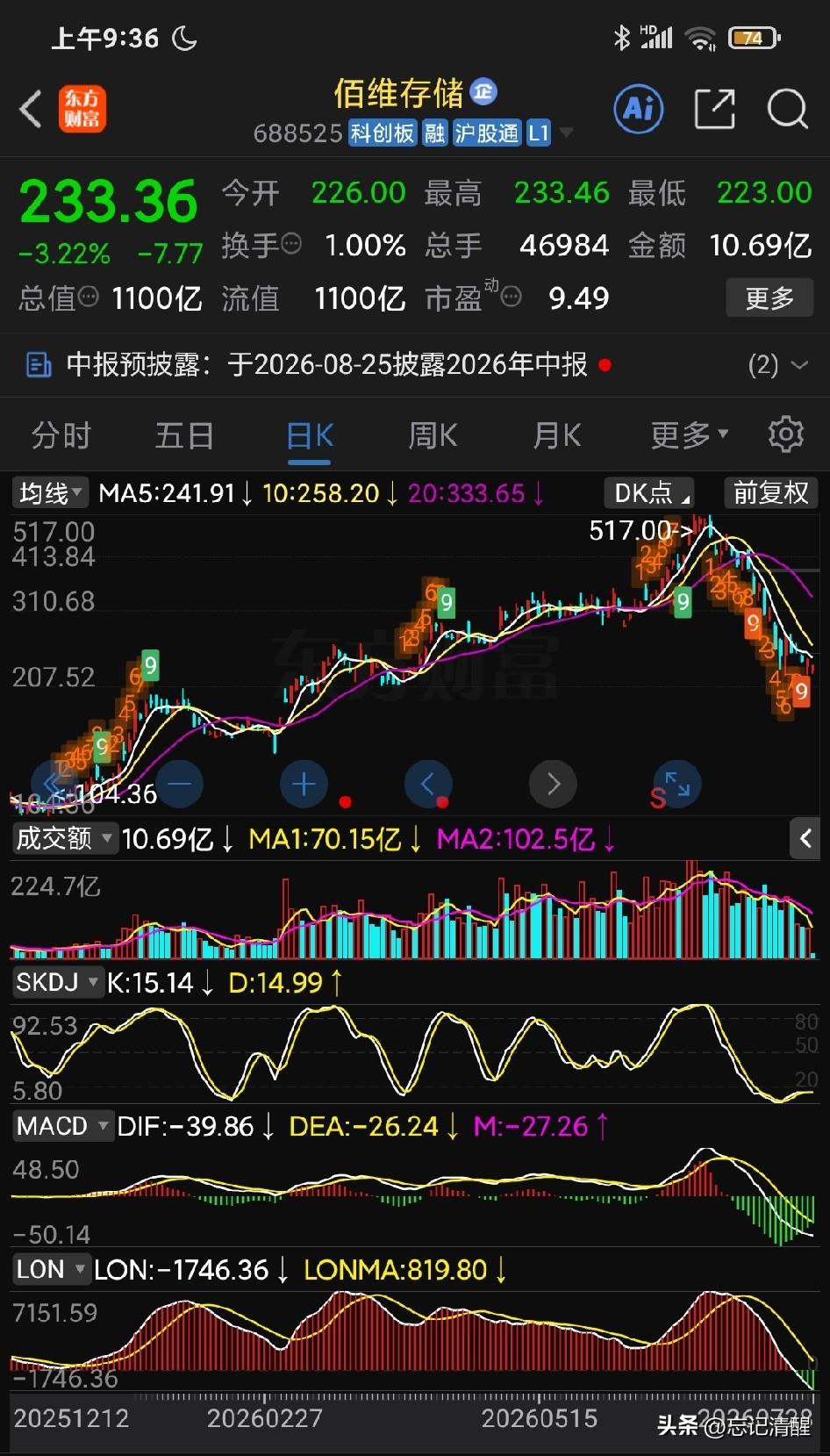Select the 月K chart tab
The image size is (830, 1456).
pyautogui.click(x=558, y=435)
